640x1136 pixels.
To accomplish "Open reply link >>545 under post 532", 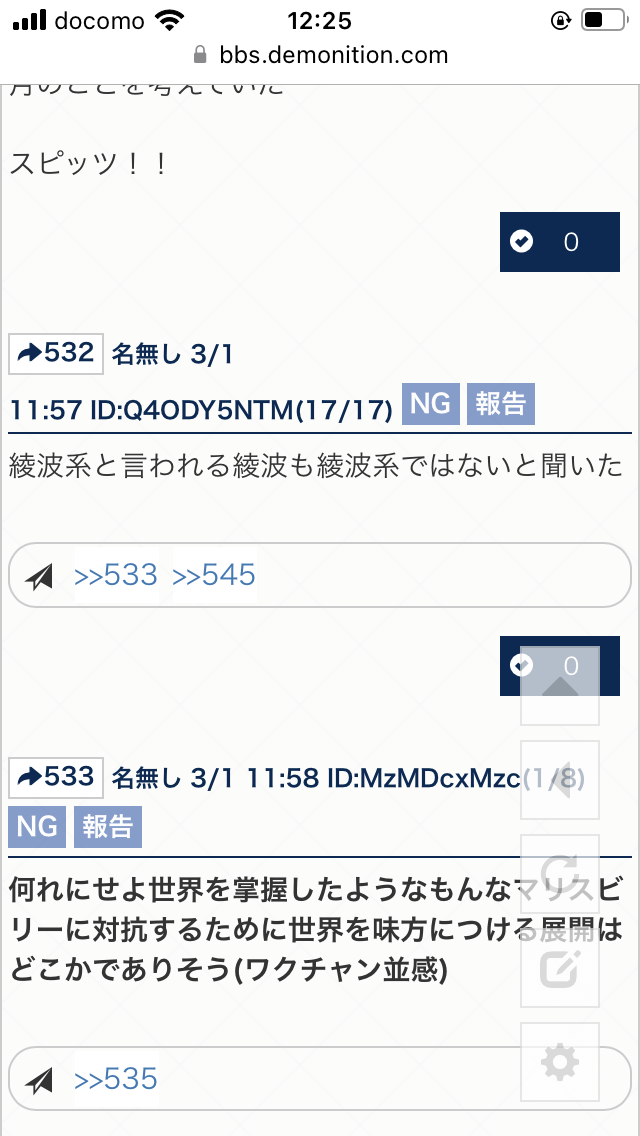I will pyautogui.click(x=213, y=575).
